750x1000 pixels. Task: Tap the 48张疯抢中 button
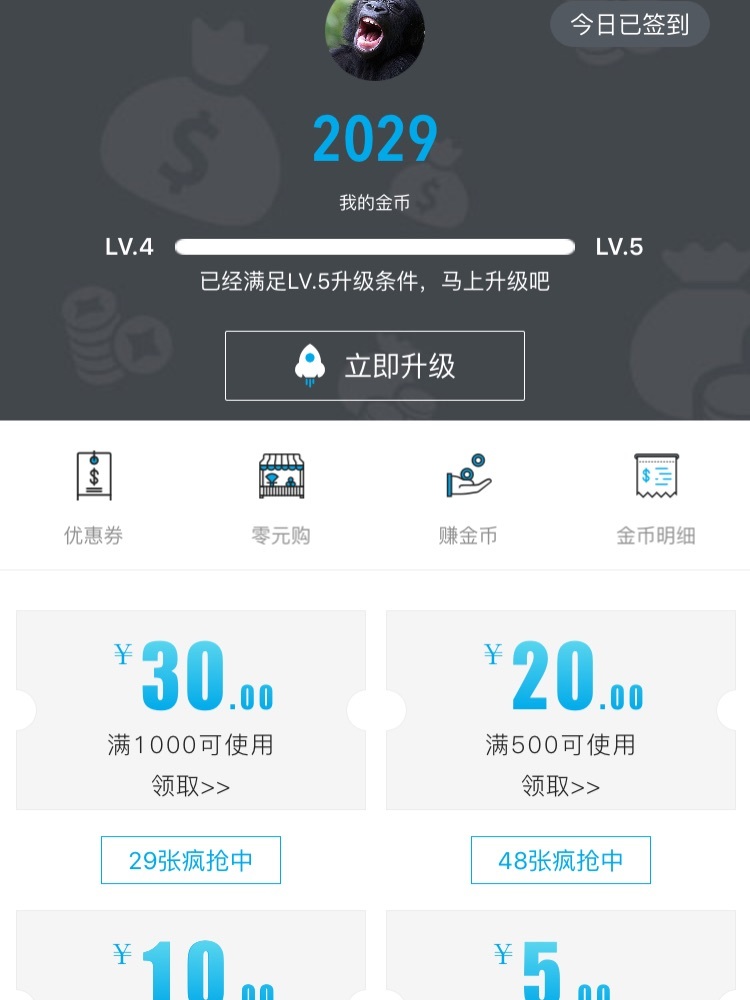(561, 860)
